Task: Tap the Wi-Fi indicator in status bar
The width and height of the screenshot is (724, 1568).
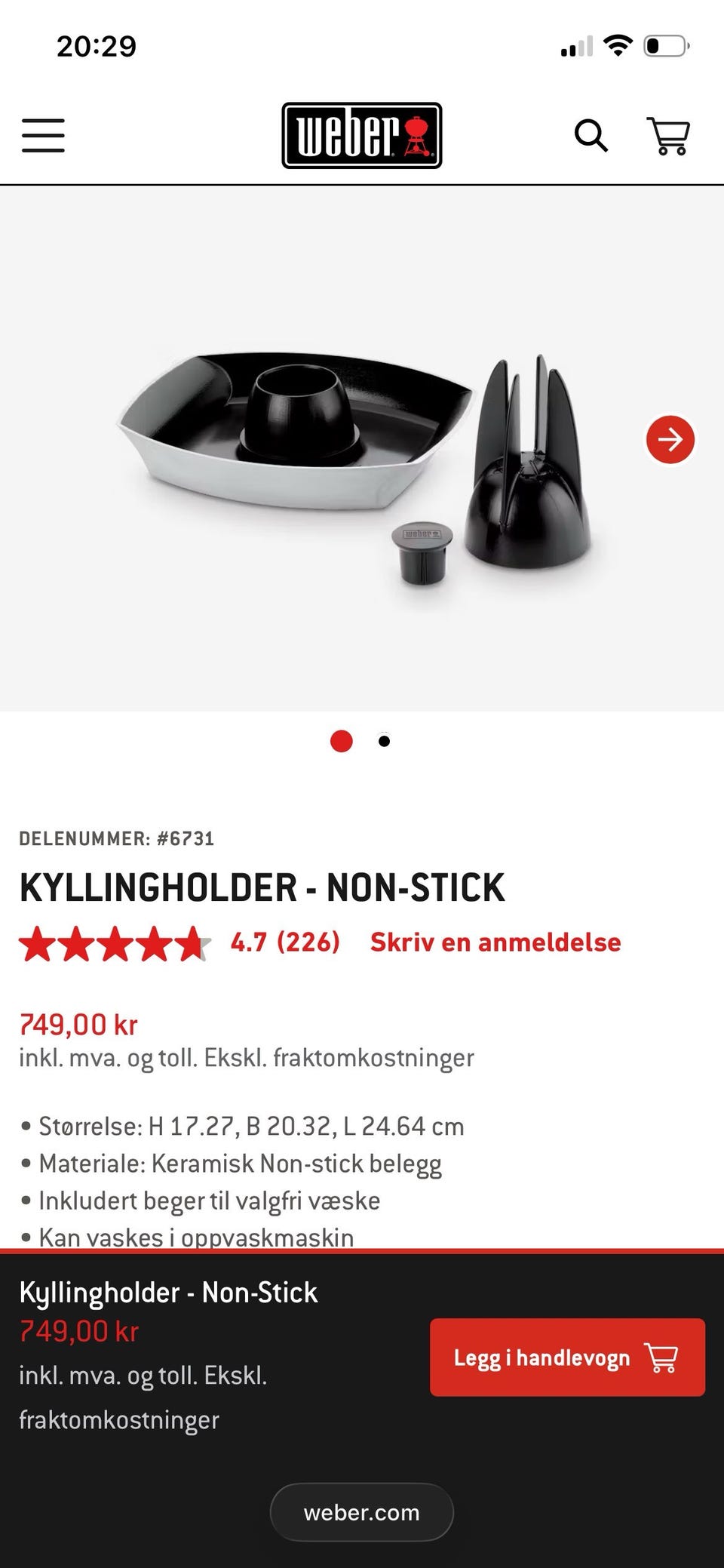Action: (617, 45)
